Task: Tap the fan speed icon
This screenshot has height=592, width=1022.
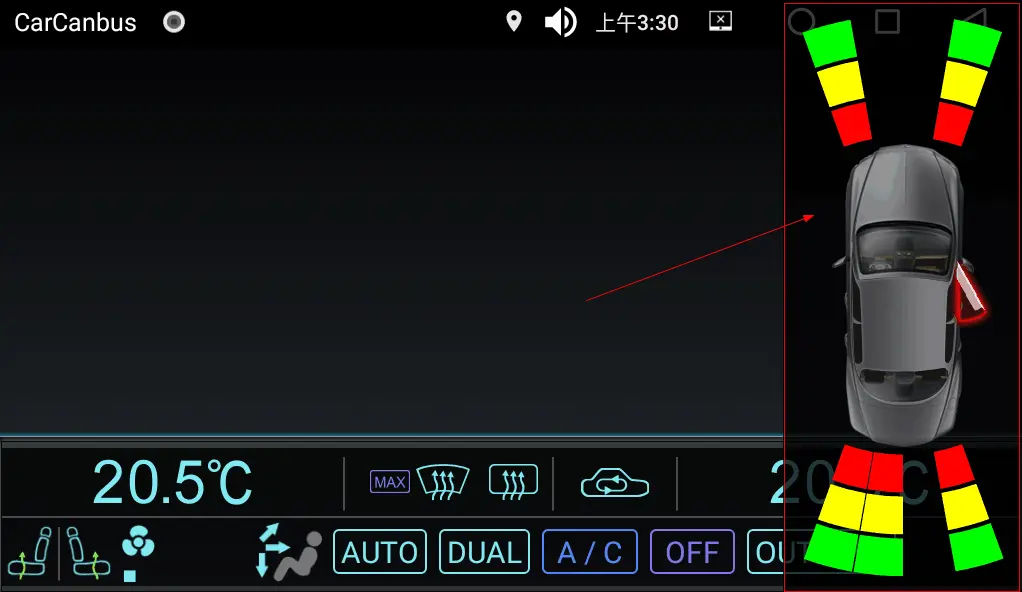Action: (137, 550)
